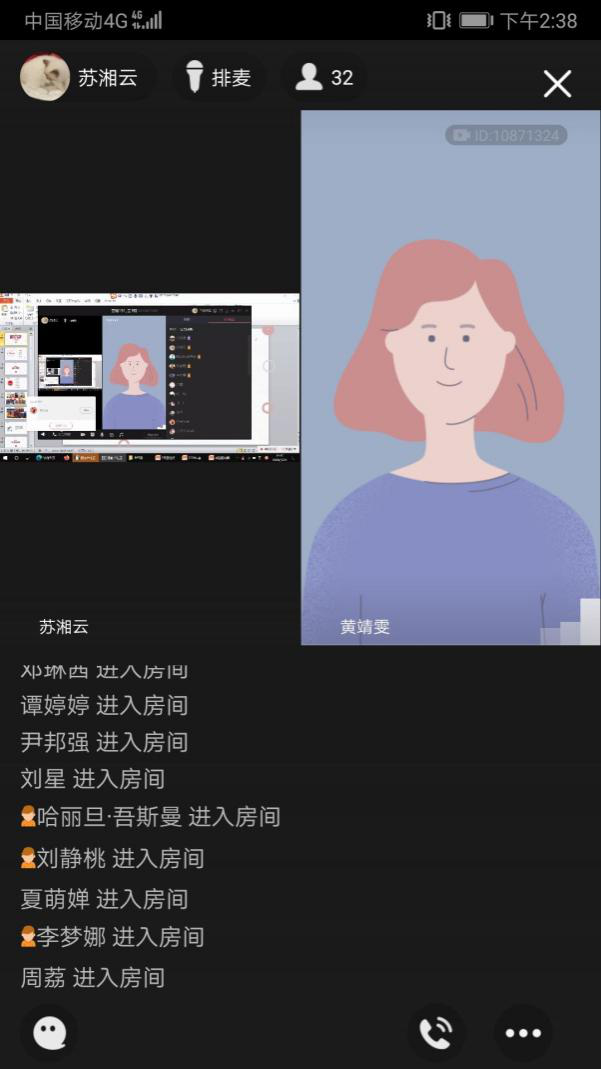Open the more options menu

pos(523,1032)
